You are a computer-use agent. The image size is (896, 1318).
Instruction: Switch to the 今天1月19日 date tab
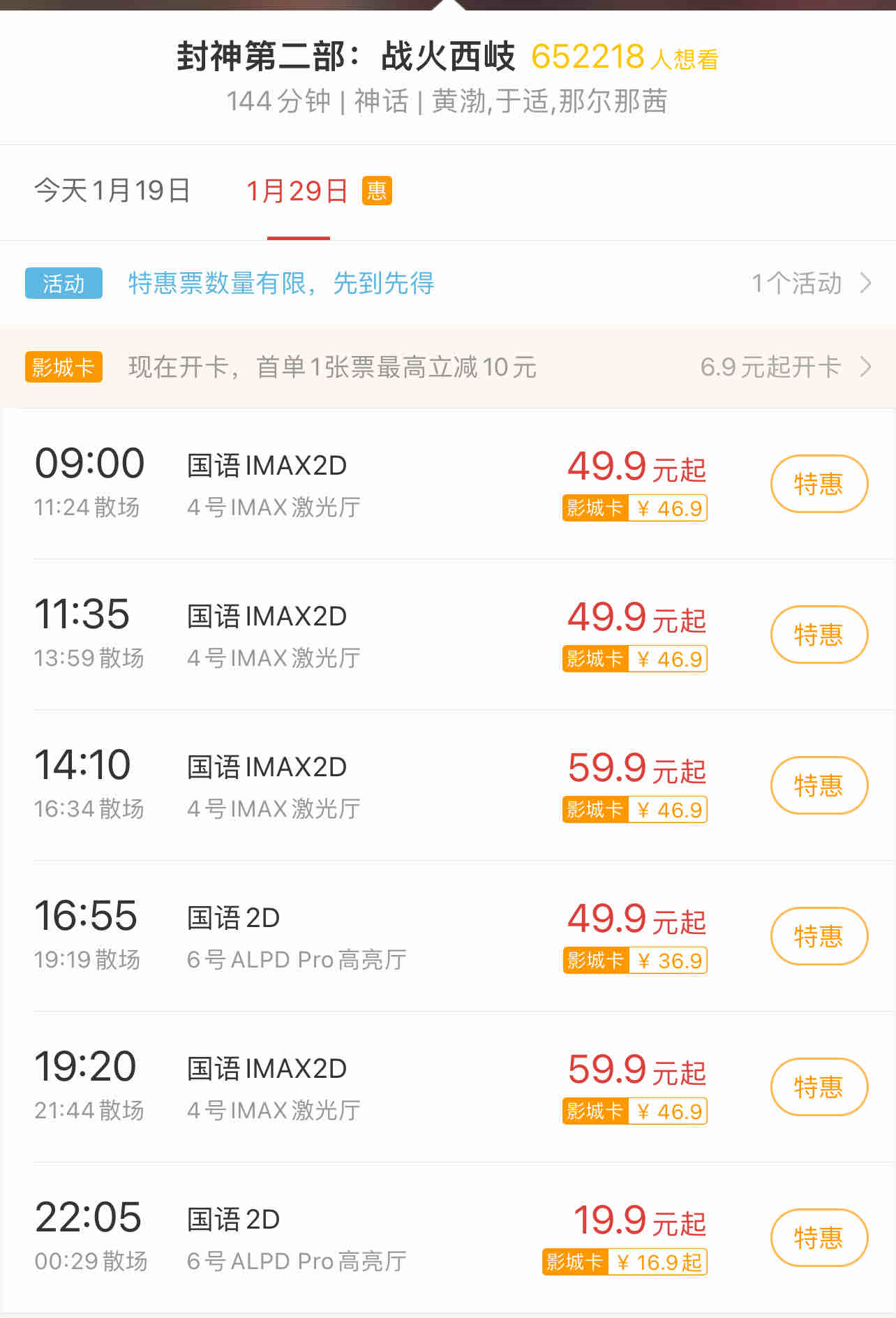point(112,191)
